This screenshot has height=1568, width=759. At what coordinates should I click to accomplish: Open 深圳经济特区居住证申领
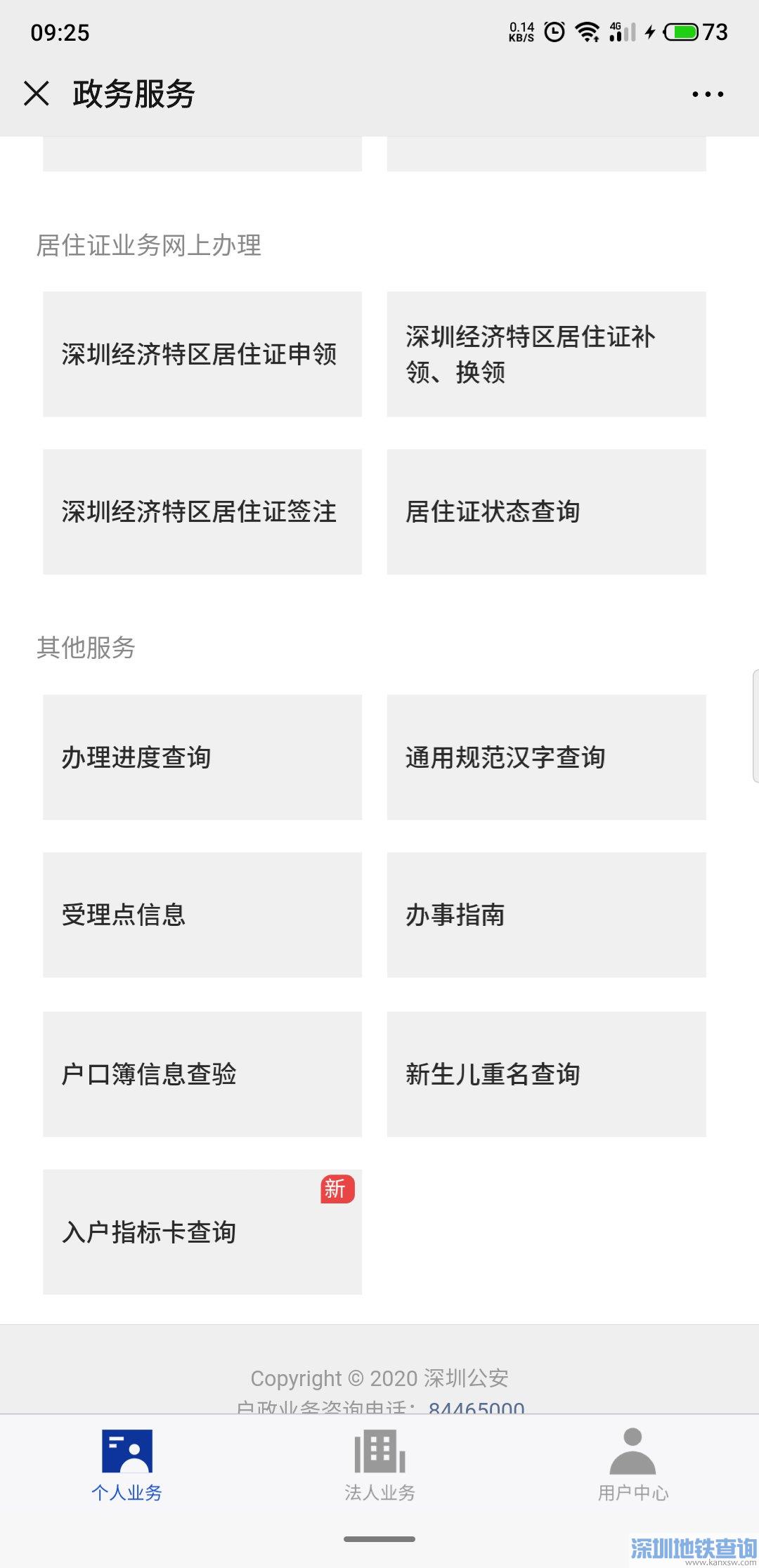[202, 354]
